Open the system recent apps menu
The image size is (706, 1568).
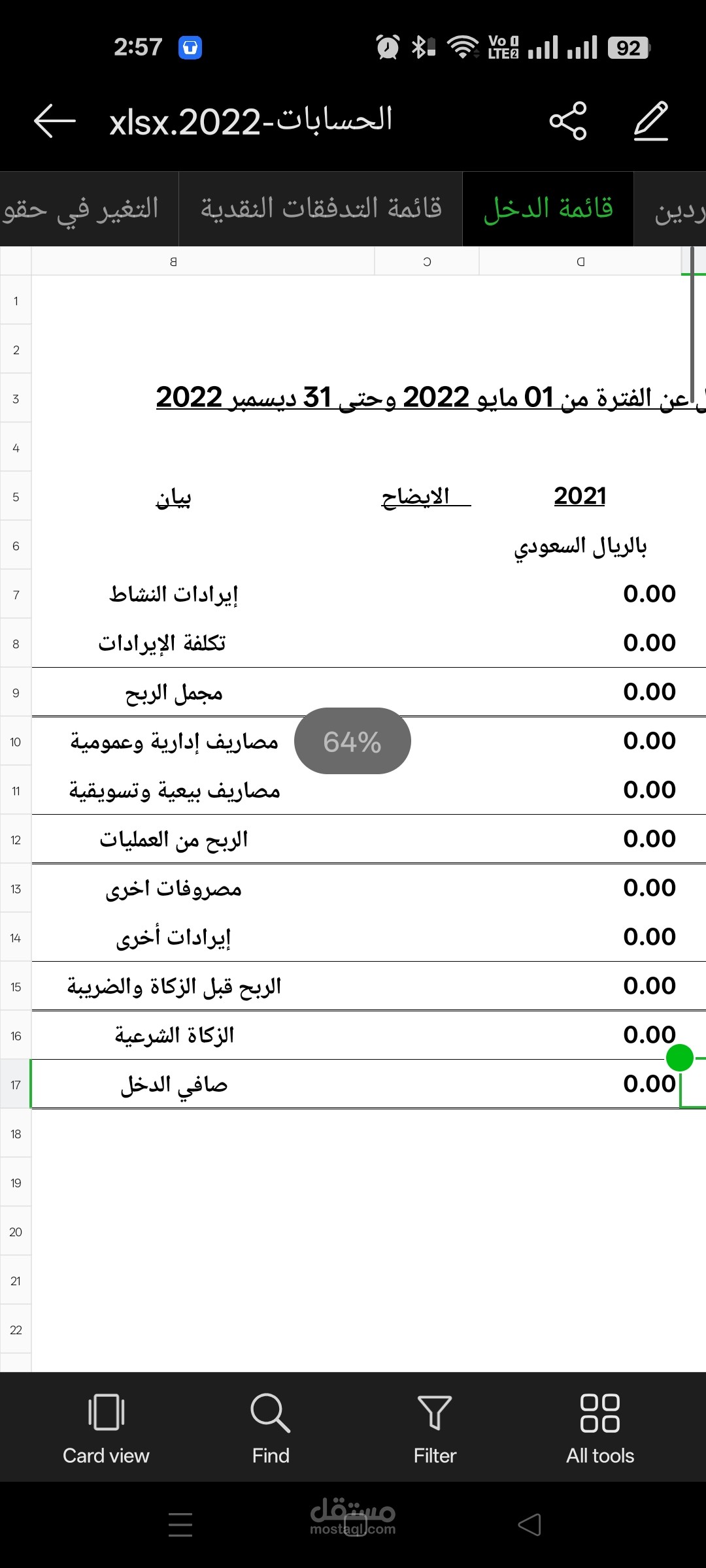(x=180, y=1525)
